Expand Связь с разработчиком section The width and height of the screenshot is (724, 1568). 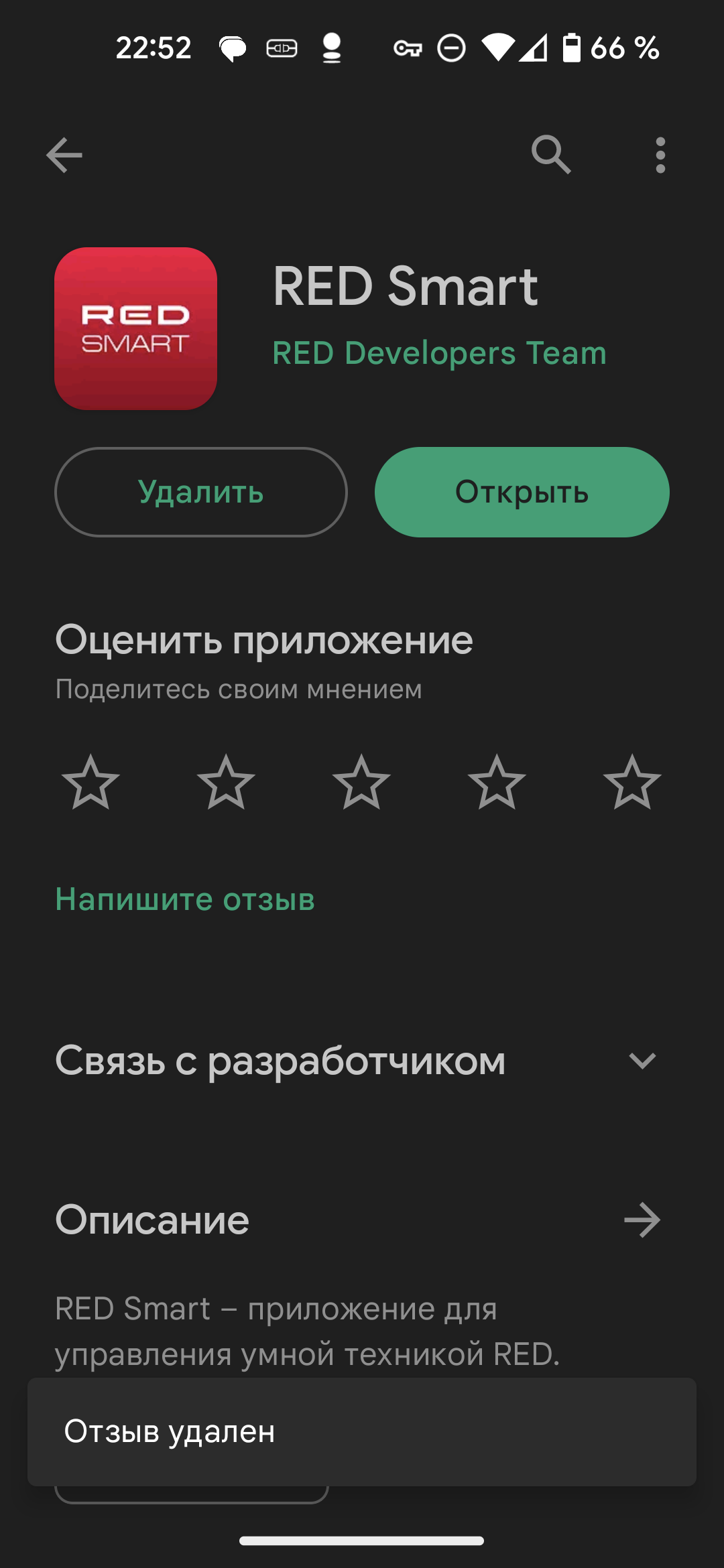642,1061
